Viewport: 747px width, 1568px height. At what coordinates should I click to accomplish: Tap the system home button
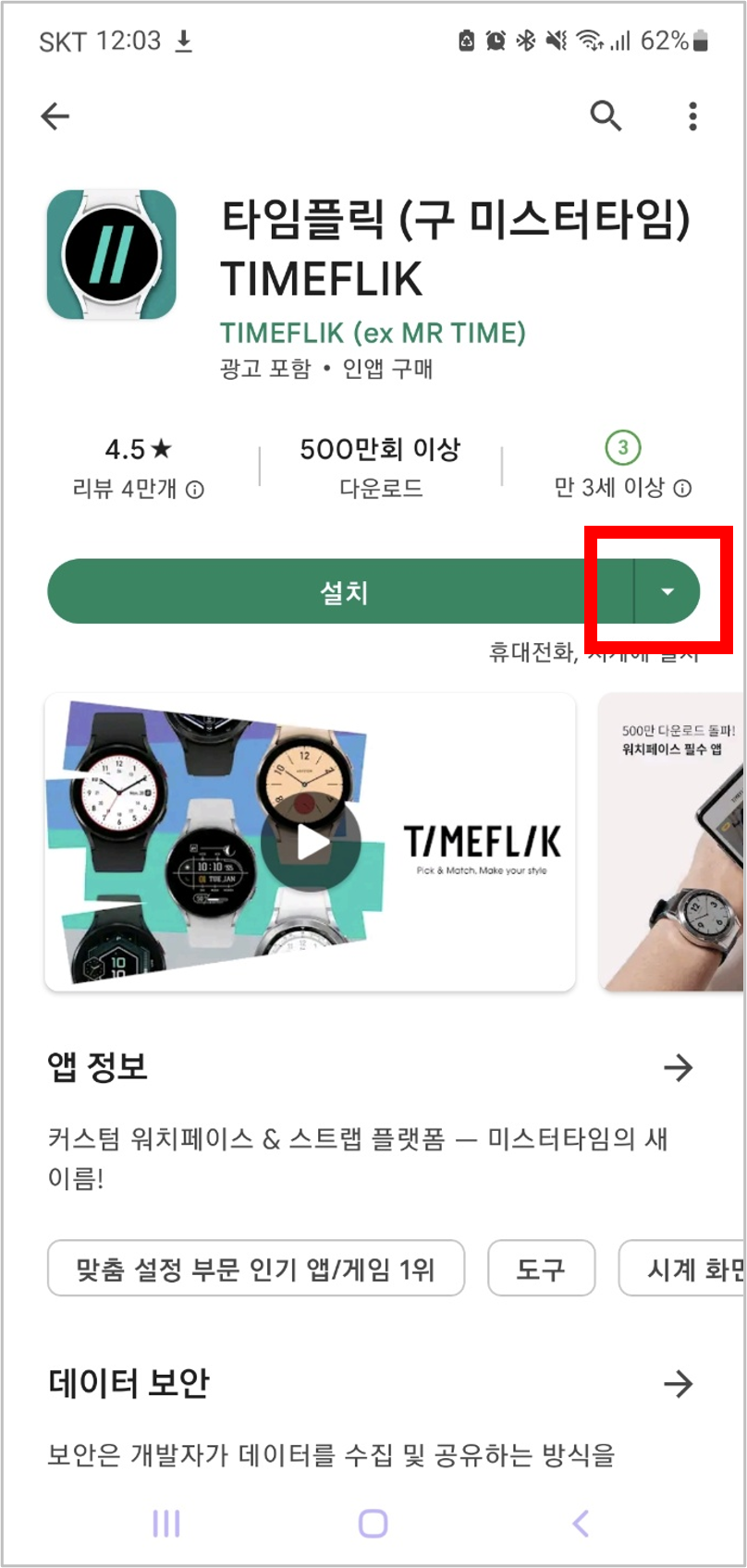coord(373,1523)
